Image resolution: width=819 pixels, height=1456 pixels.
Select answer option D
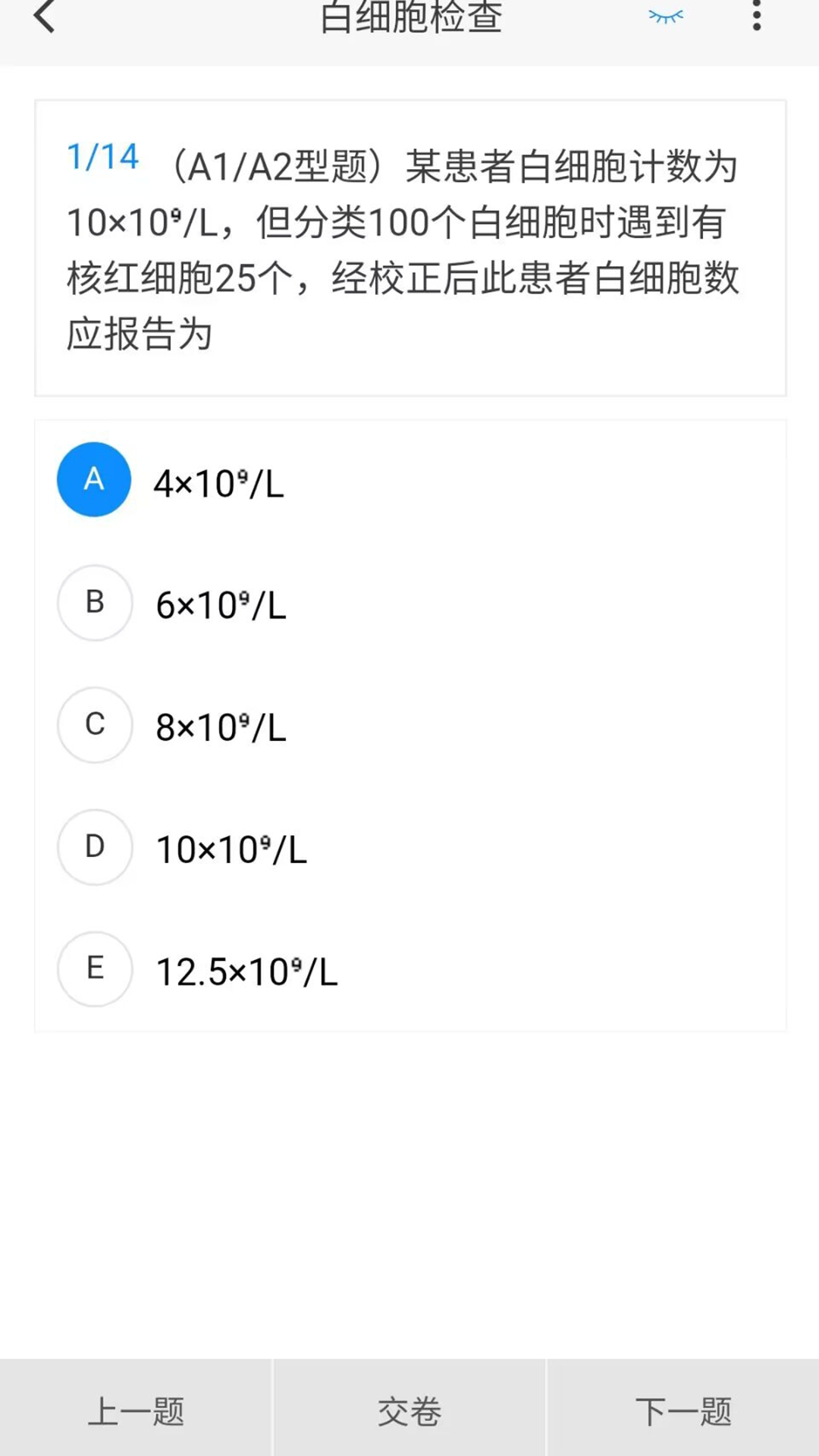point(94,848)
